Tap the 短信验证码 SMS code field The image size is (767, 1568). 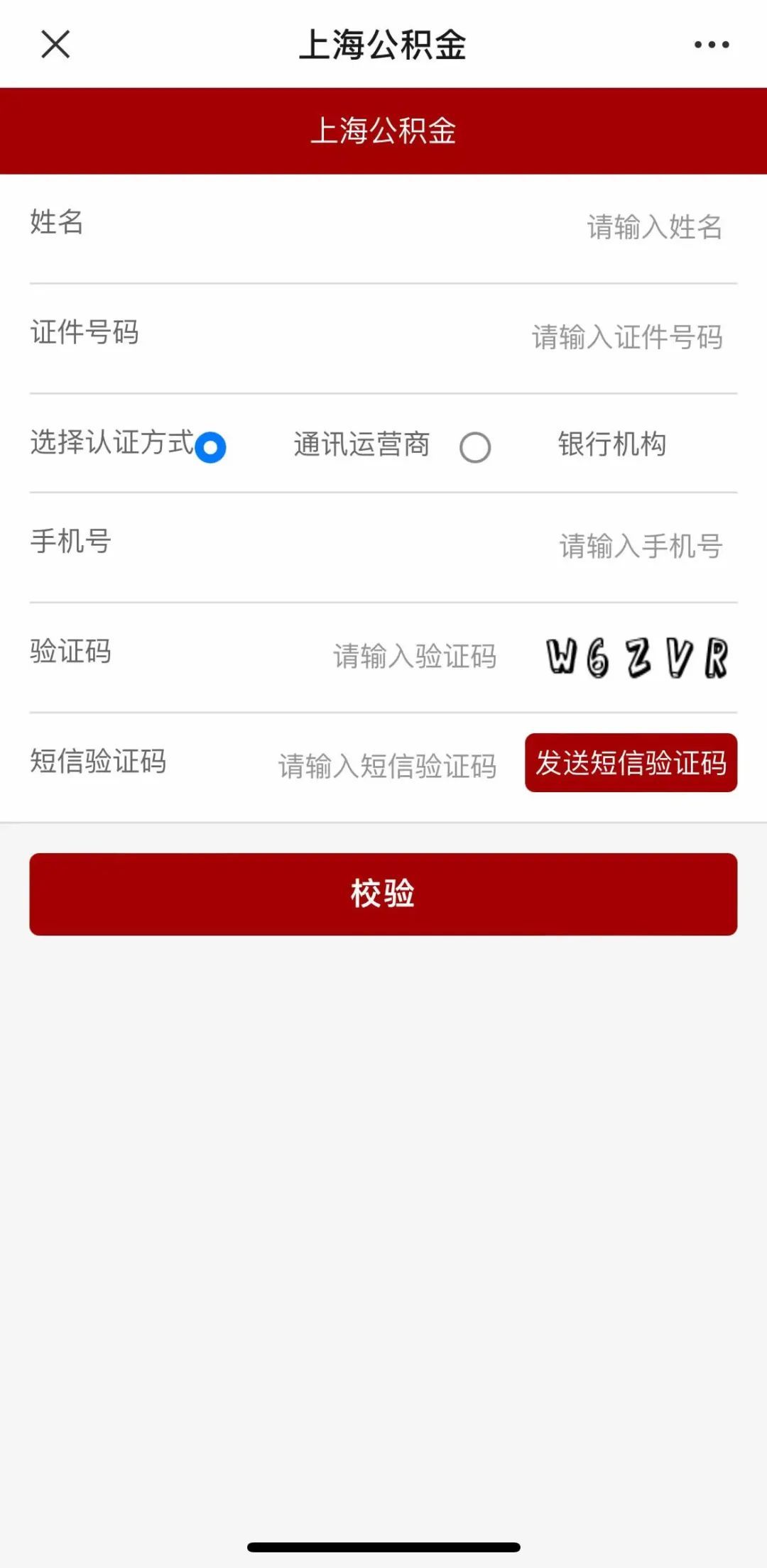point(387,767)
